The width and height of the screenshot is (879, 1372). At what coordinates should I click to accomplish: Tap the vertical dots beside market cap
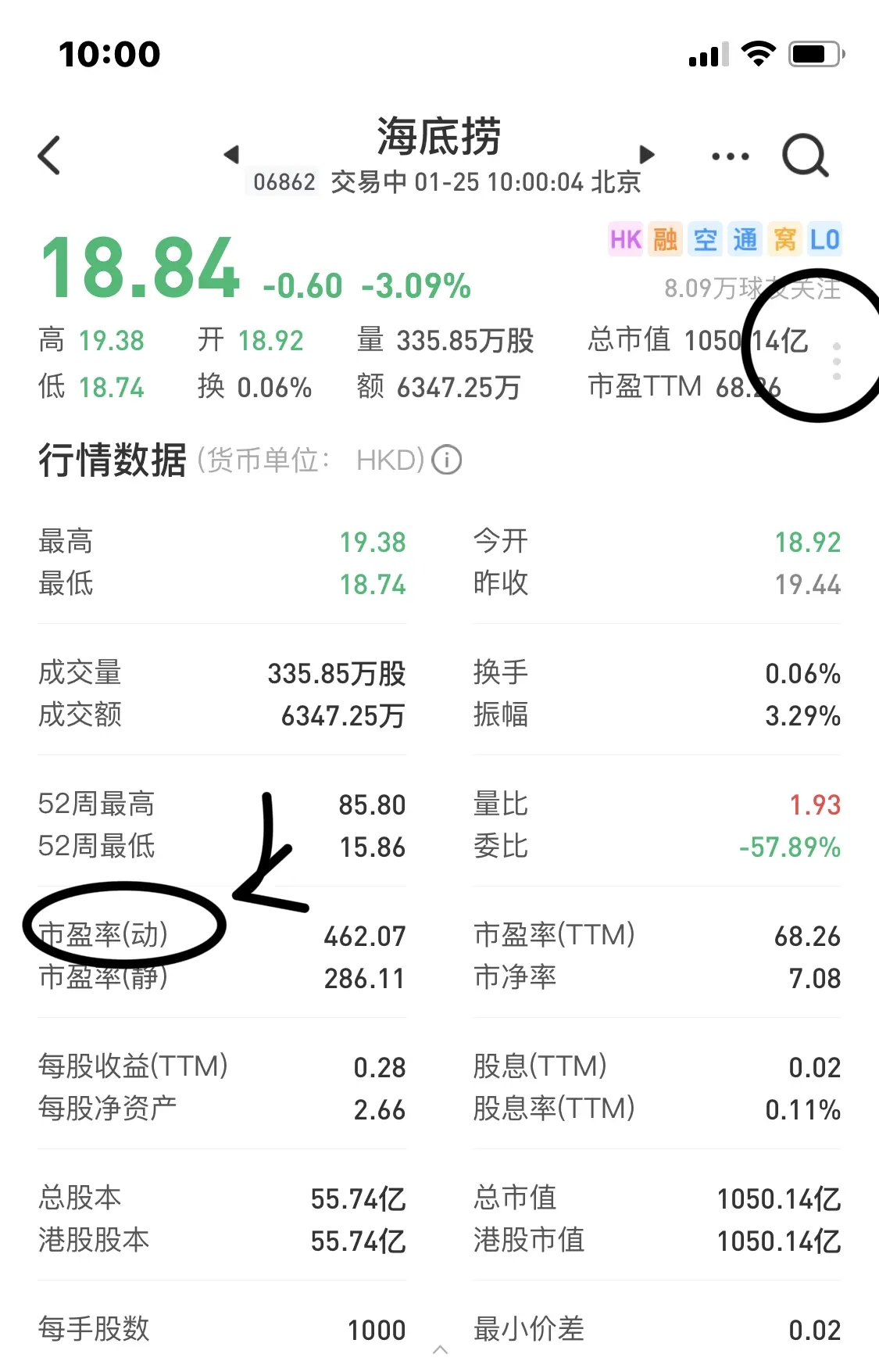click(x=837, y=361)
